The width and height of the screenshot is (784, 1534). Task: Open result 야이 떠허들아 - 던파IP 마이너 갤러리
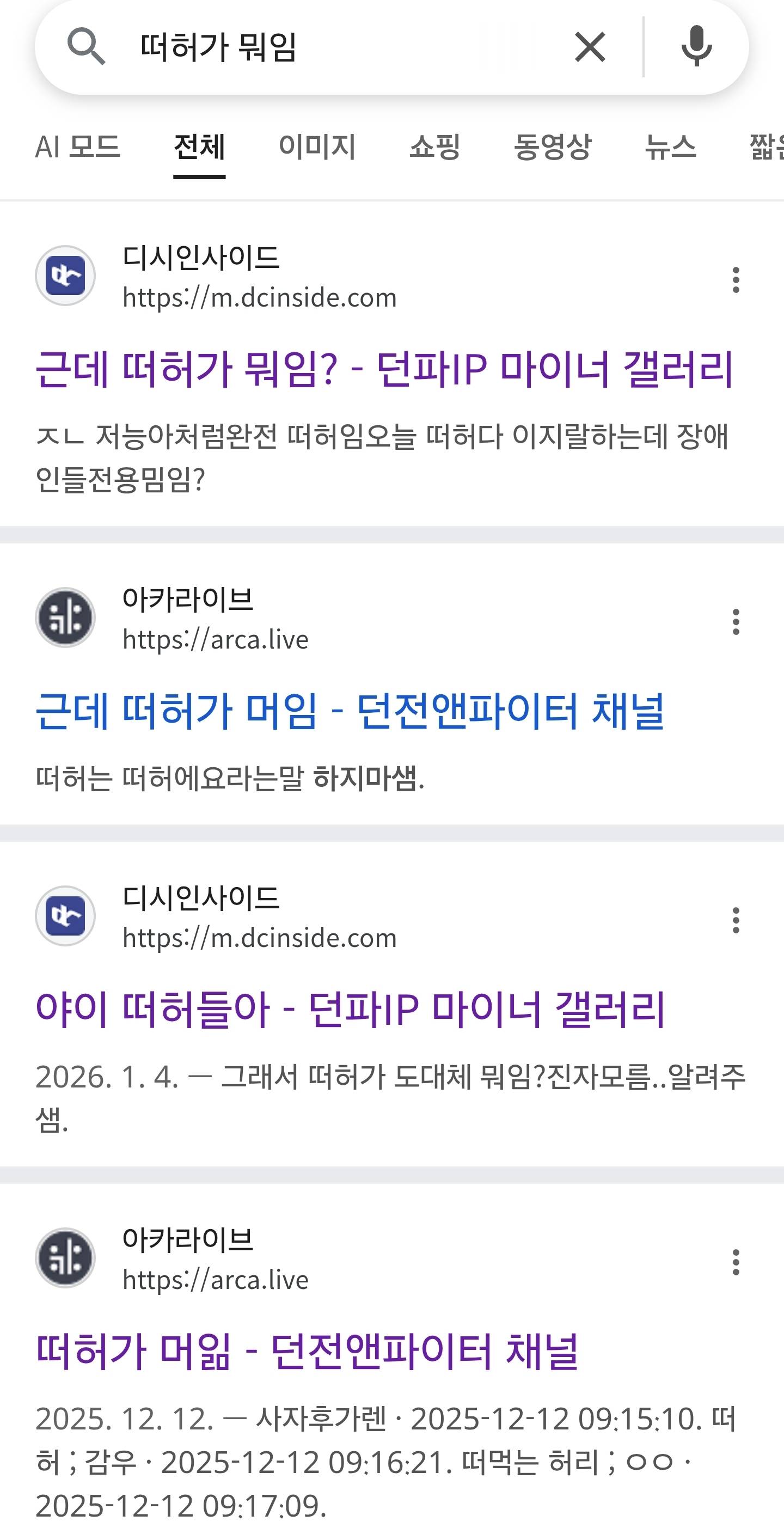[350, 1010]
